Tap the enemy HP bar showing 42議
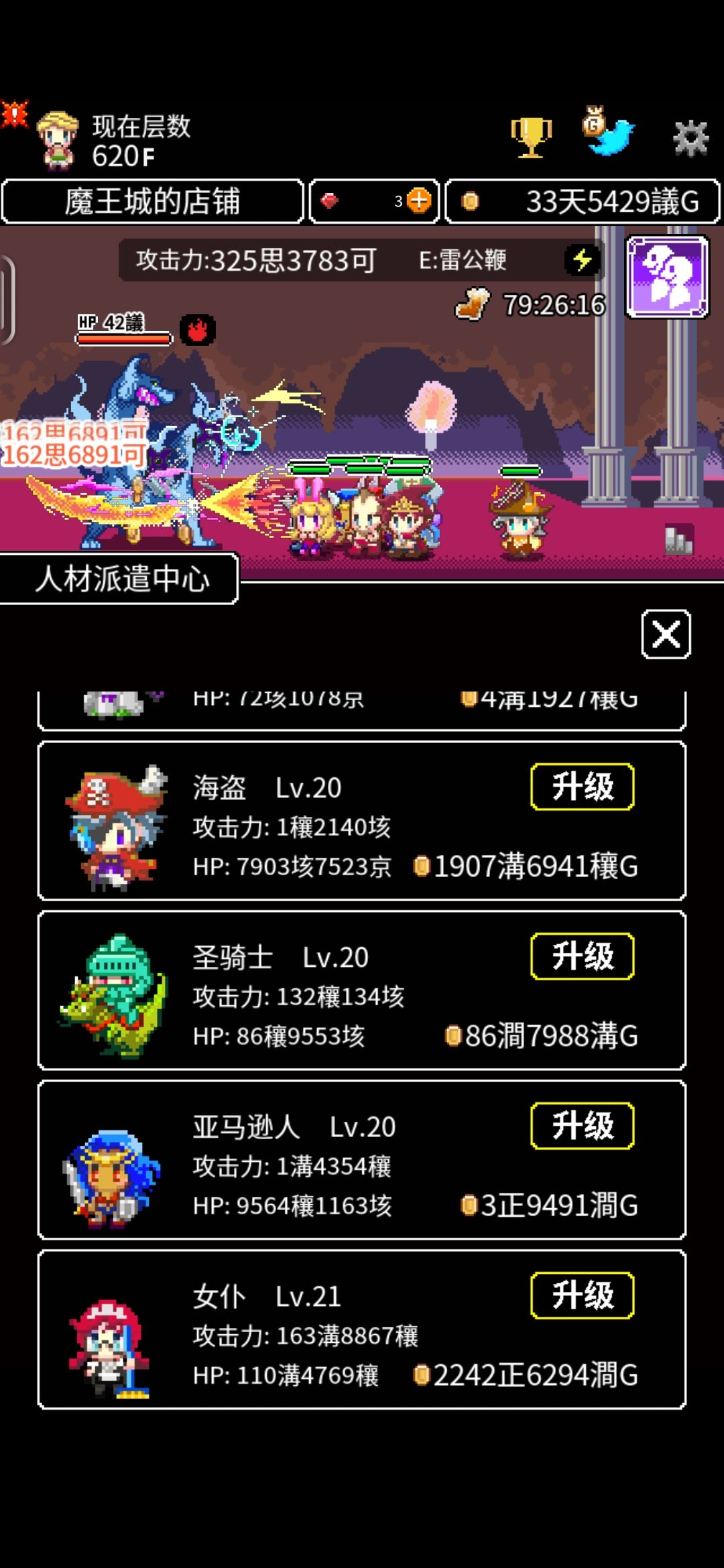The width and height of the screenshot is (724, 1568). pyautogui.click(x=124, y=336)
